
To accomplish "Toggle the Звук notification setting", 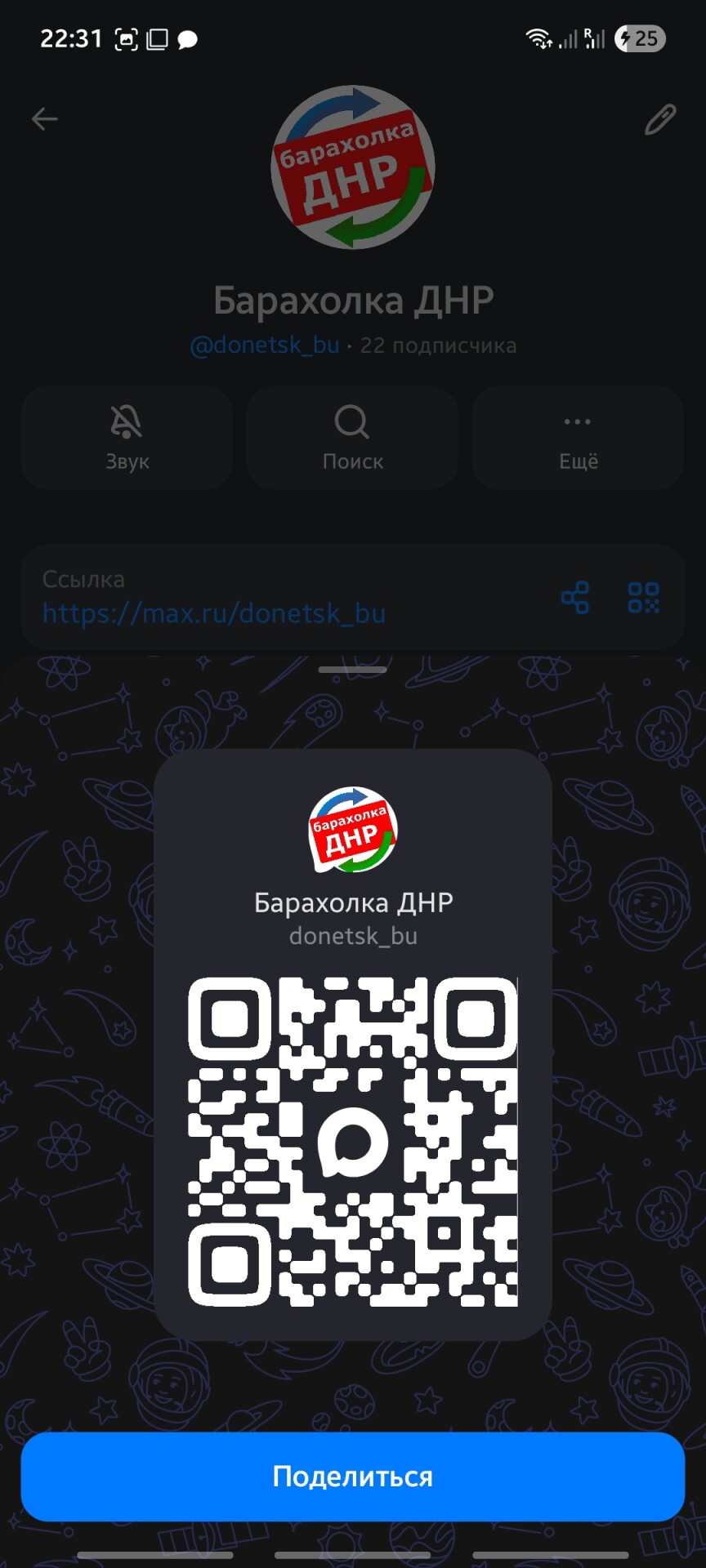I will (127, 439).
